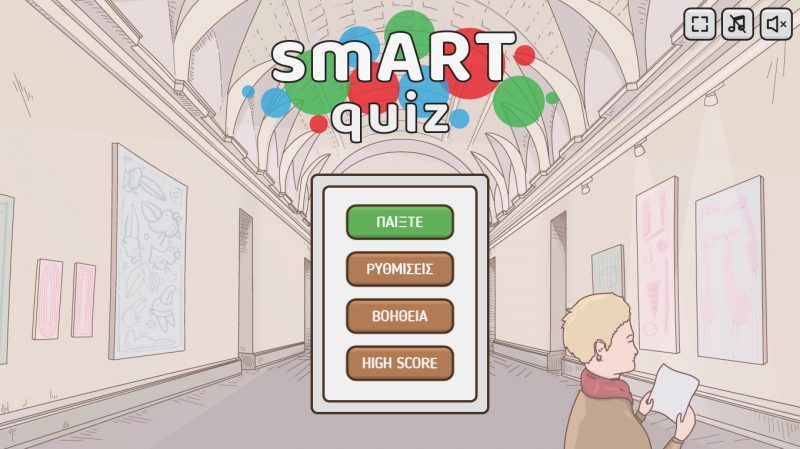800x449 pixels.
Task: Toggle the sound effects speaker icon
Action: (776, 24)
